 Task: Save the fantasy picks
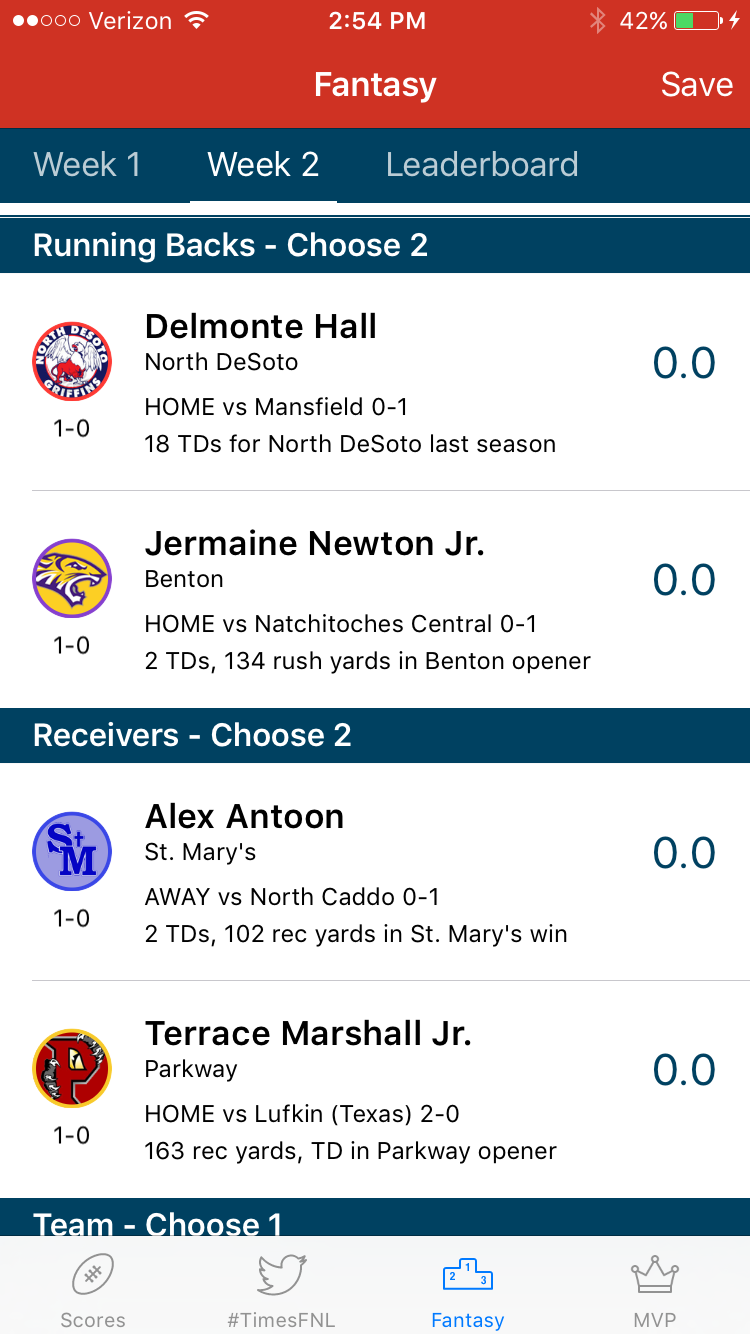click(x=697, y=85)
